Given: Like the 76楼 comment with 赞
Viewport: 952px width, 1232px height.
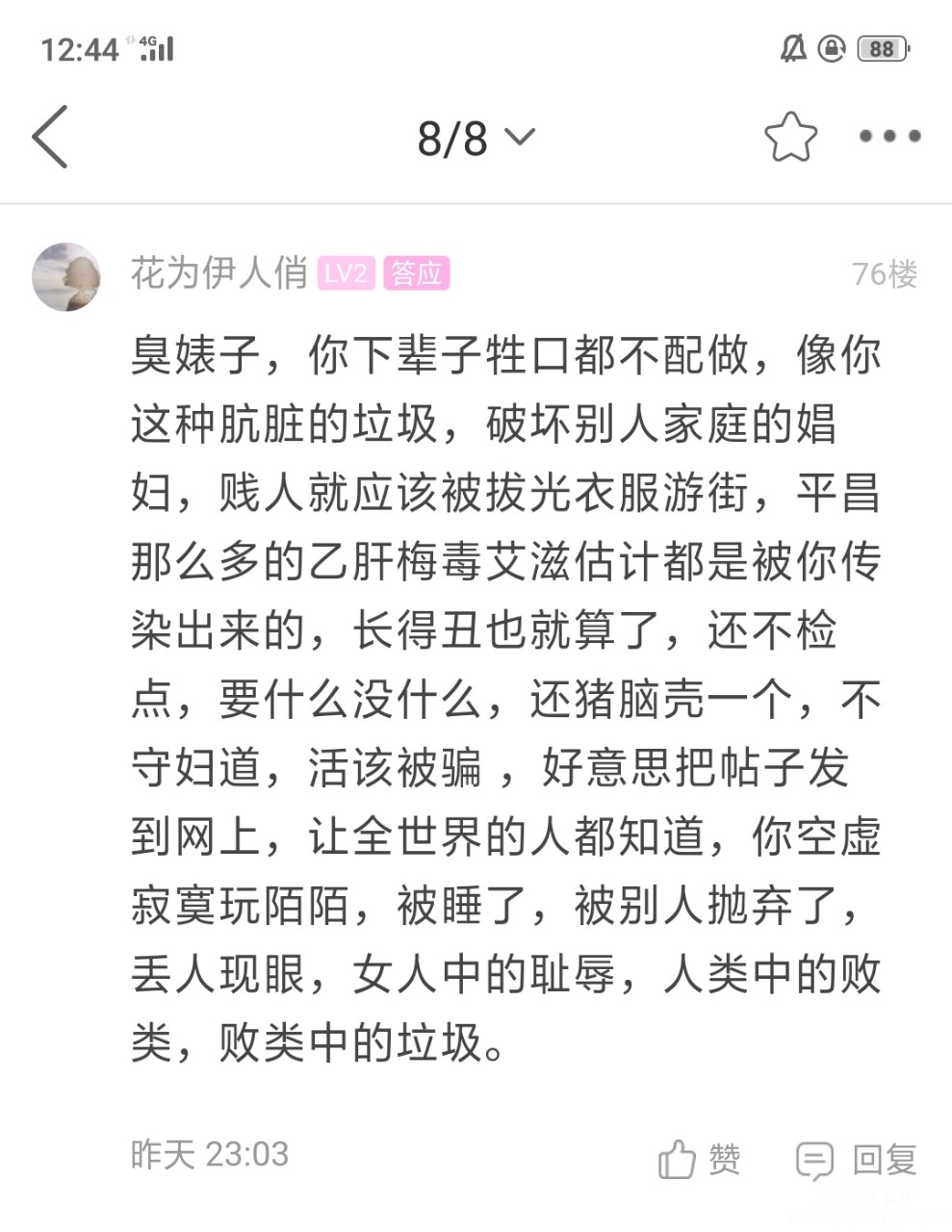Looking at the screenshot, I should pos(700,1159).
